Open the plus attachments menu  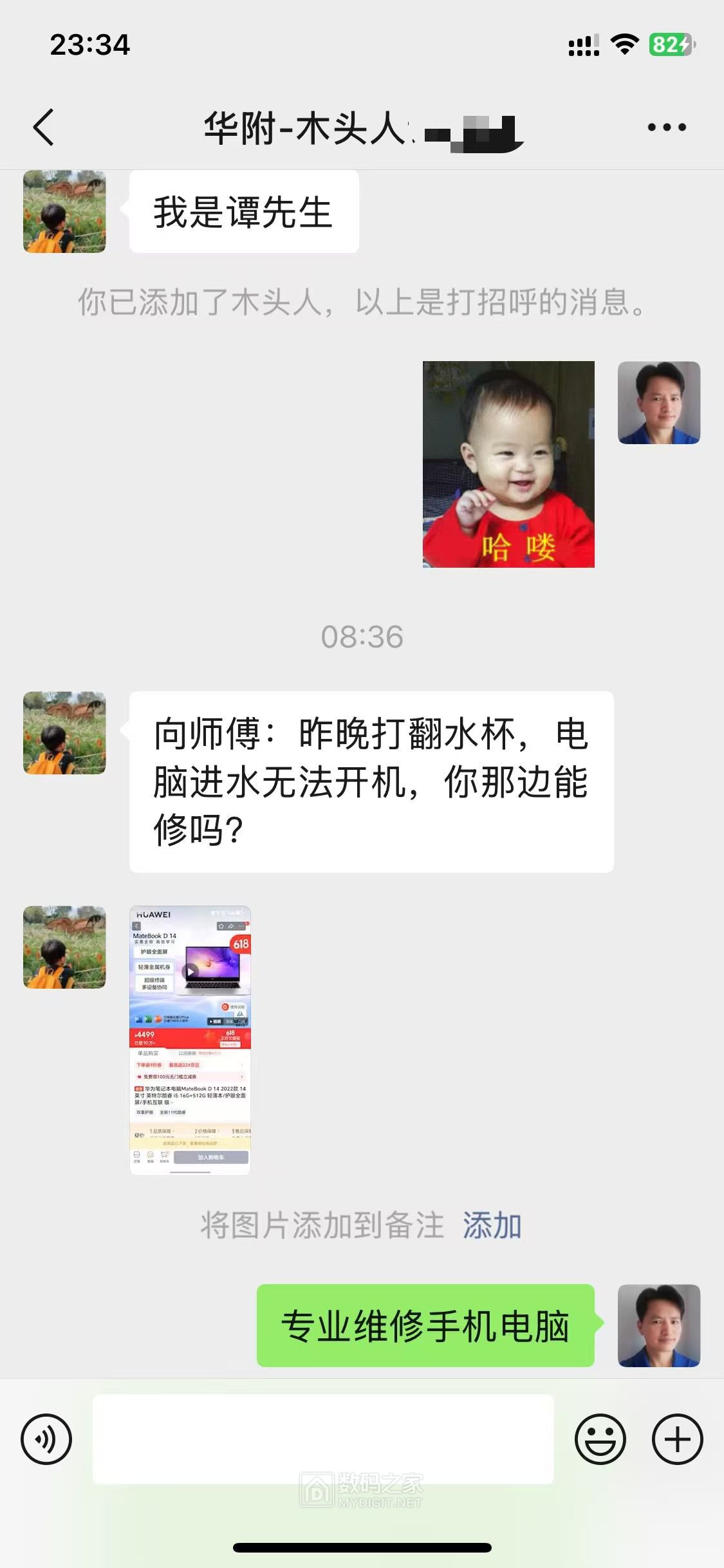[x=677, y=1439]
